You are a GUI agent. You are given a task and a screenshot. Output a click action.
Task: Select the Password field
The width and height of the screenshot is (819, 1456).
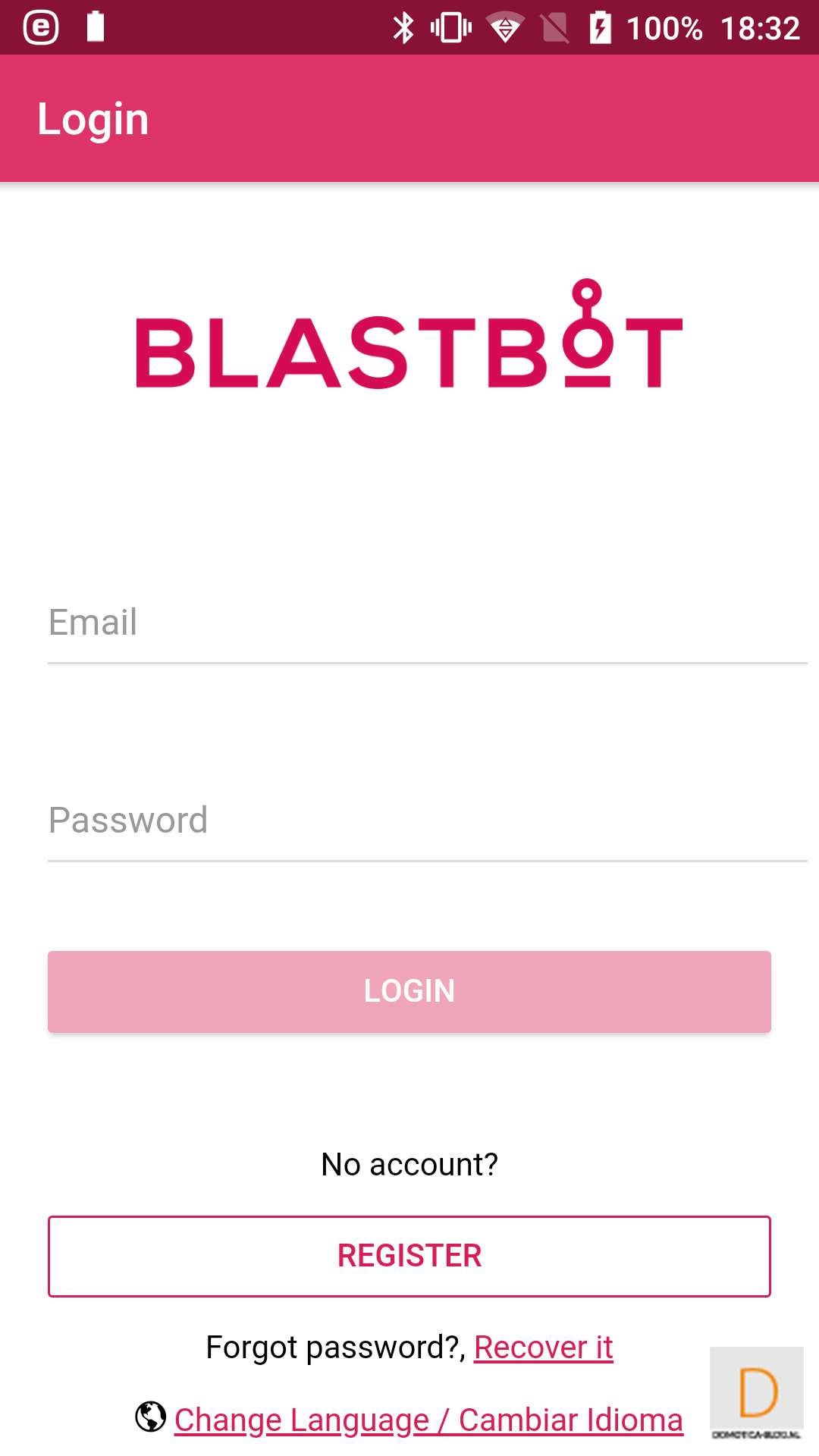426,821
